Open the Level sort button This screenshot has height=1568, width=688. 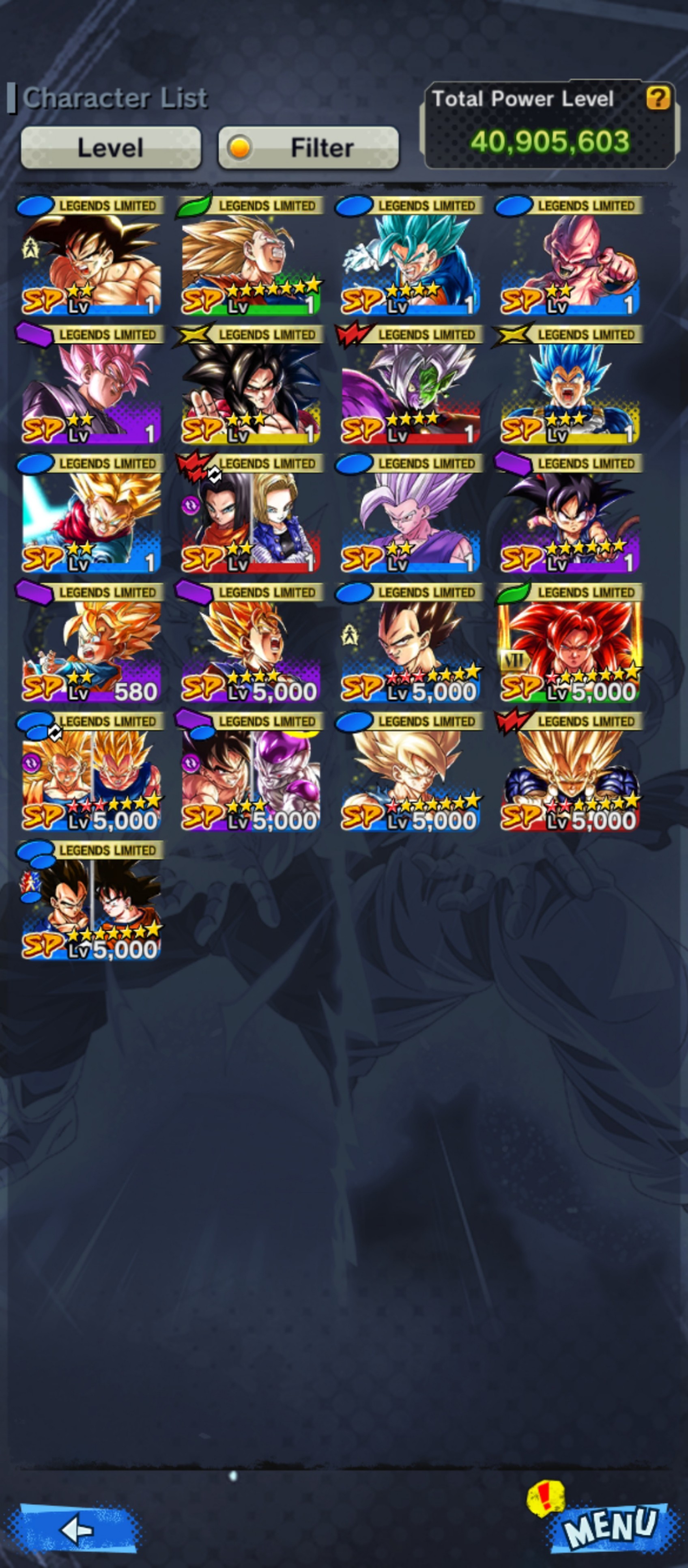tap(111, 147)
